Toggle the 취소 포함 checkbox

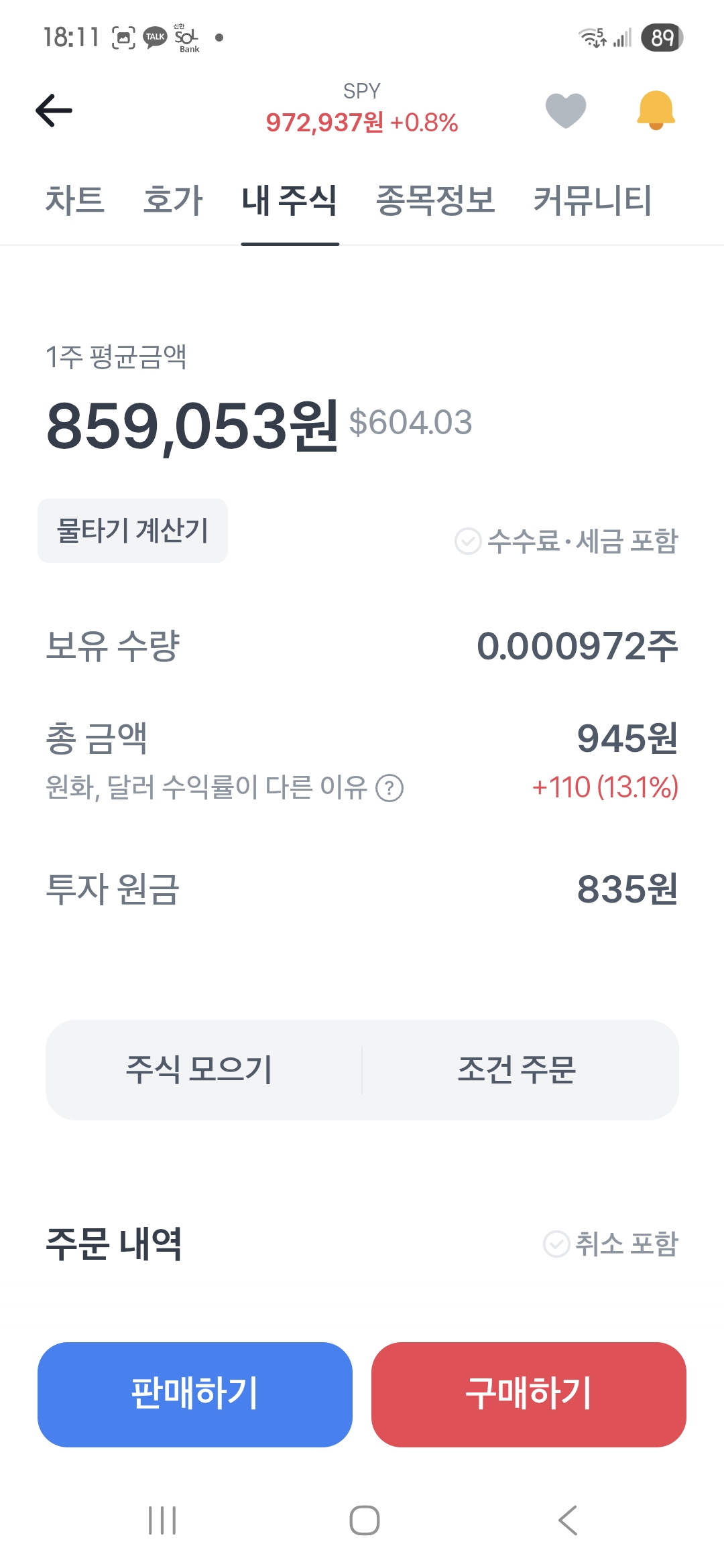(x=556, y=1244)
